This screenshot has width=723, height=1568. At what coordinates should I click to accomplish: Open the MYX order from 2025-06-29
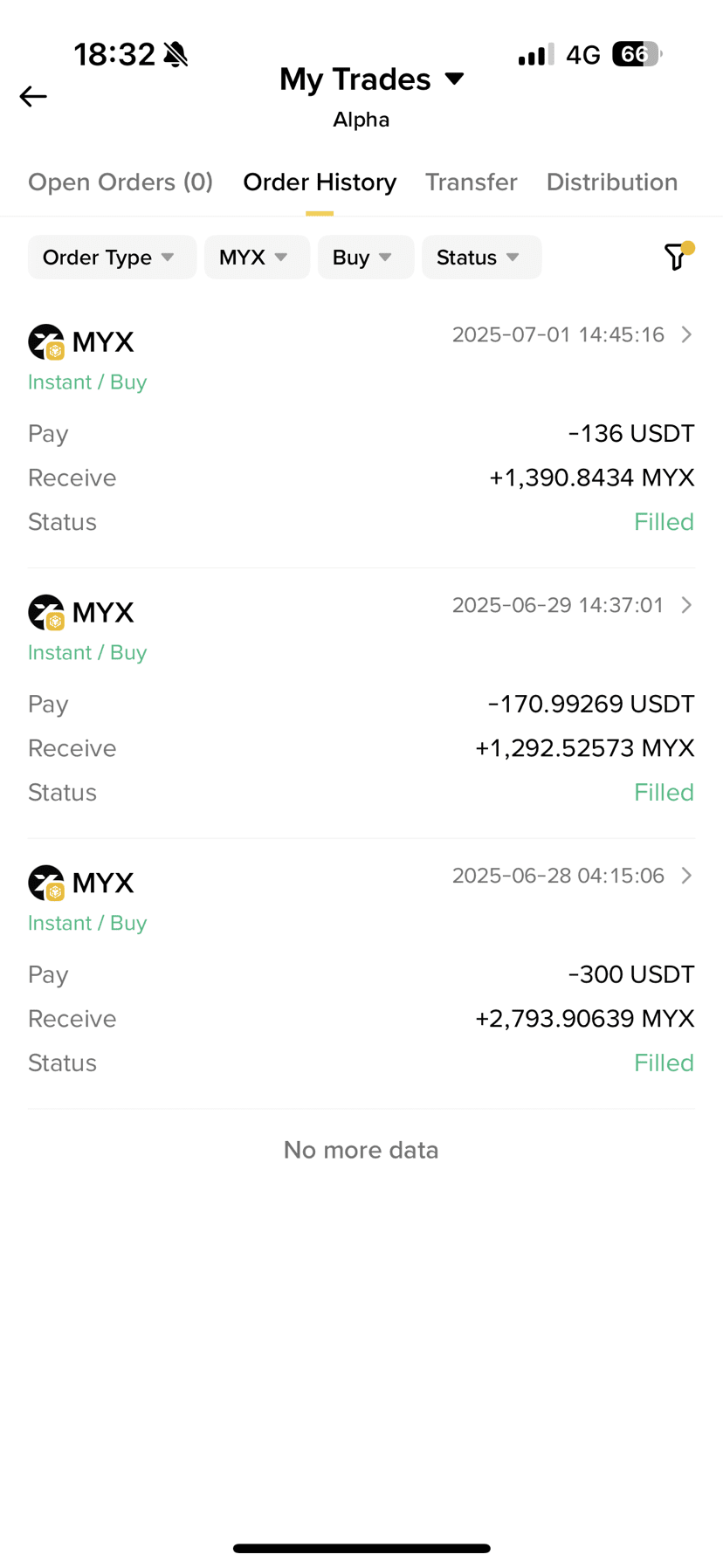361,703
